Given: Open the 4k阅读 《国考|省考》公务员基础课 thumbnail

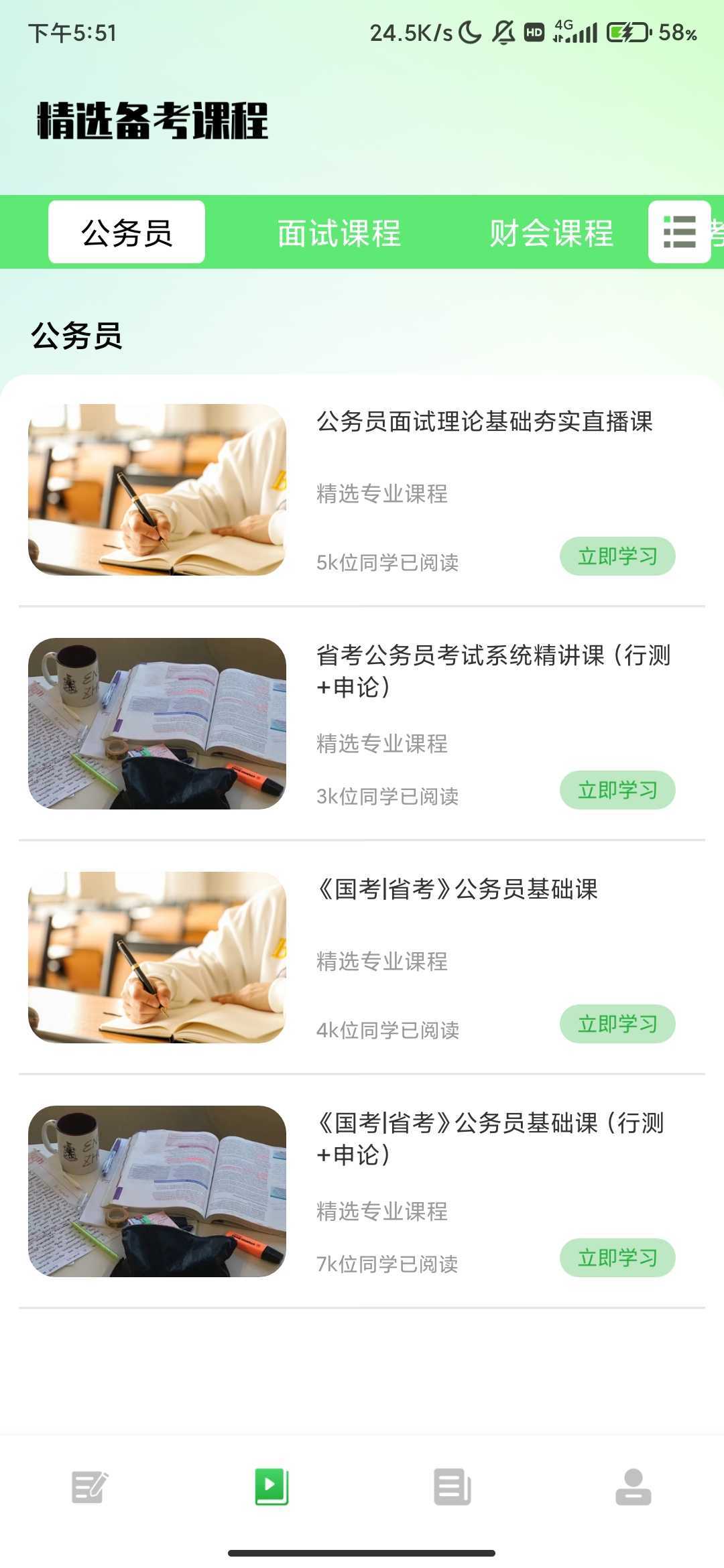Looking at the screenshot, I should [x=157, y=958].
